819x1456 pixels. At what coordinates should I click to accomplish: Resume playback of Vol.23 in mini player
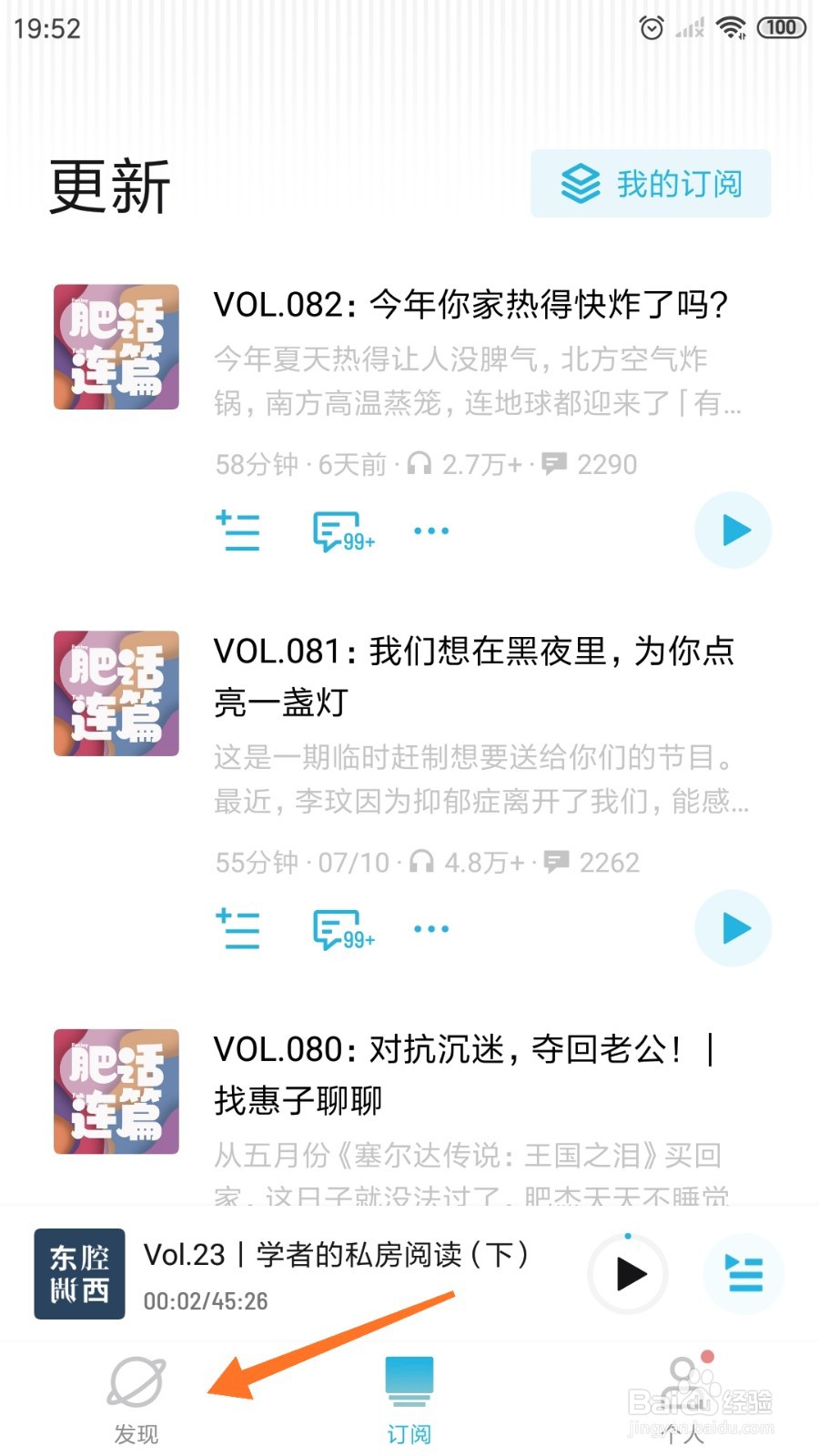[627, 1276]
